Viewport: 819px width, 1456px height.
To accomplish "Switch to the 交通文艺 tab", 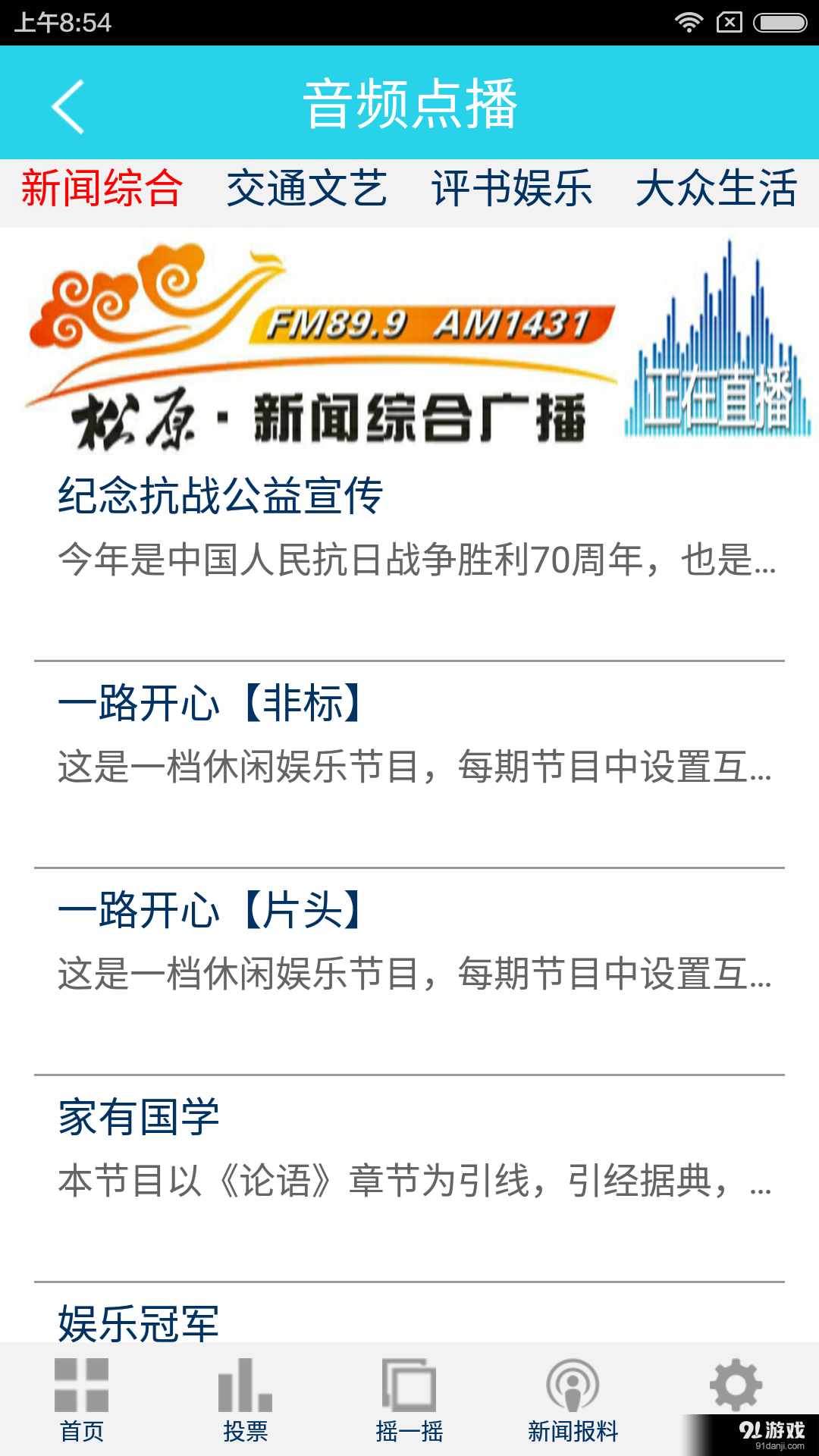I will coord(306,189).
